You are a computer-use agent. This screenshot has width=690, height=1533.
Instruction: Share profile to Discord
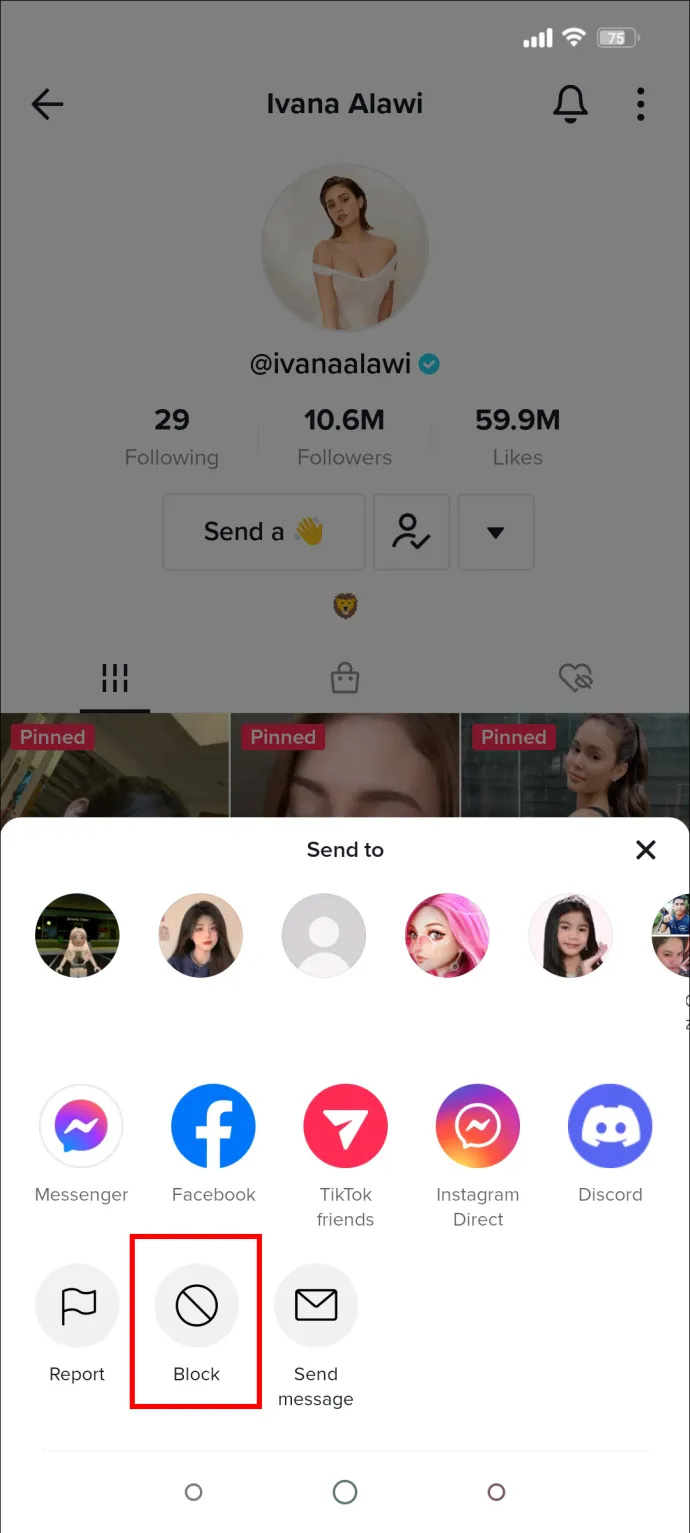(x=610, y=1127)
